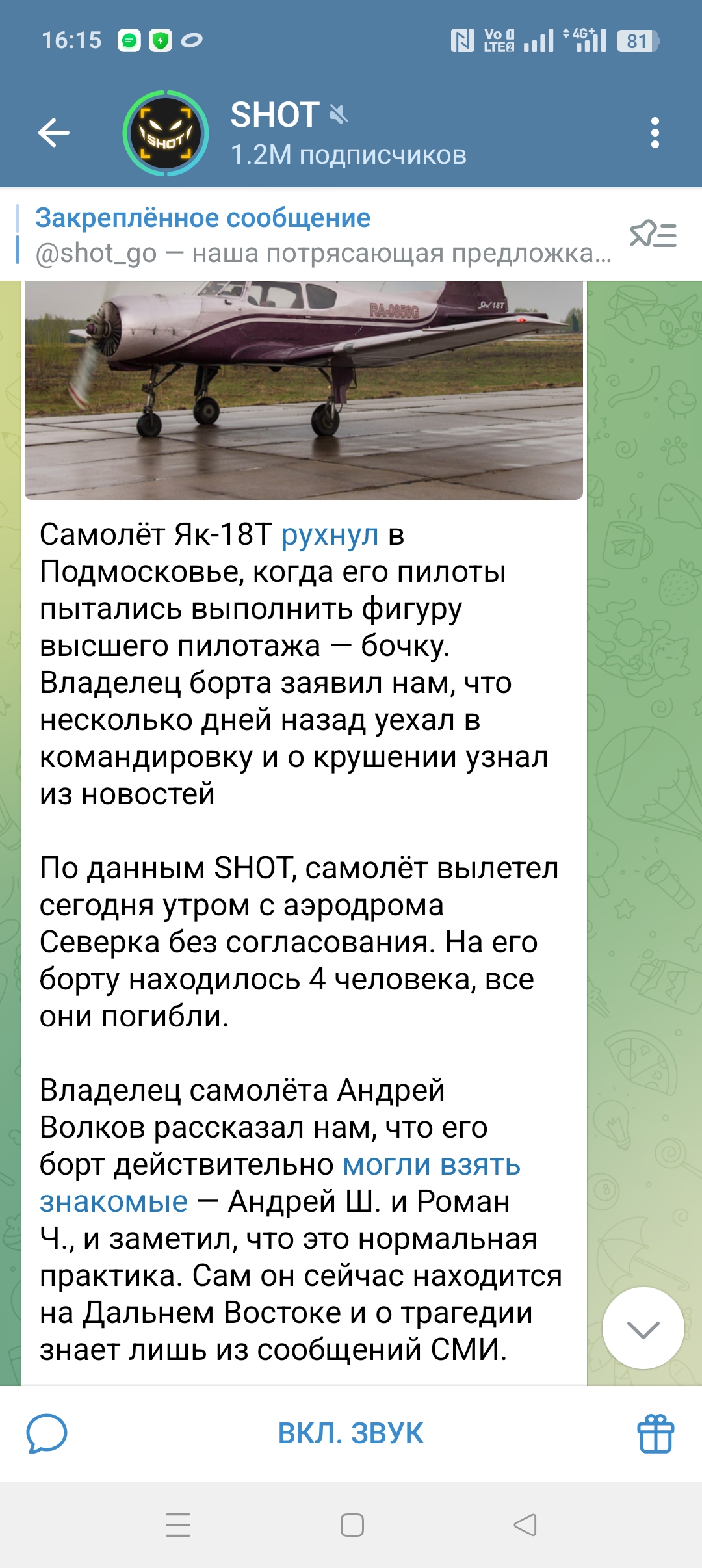The image size is (702, 1568).
Task: Open the channel overflow menu
Action: pyautogui.click(x=655, y=133)
